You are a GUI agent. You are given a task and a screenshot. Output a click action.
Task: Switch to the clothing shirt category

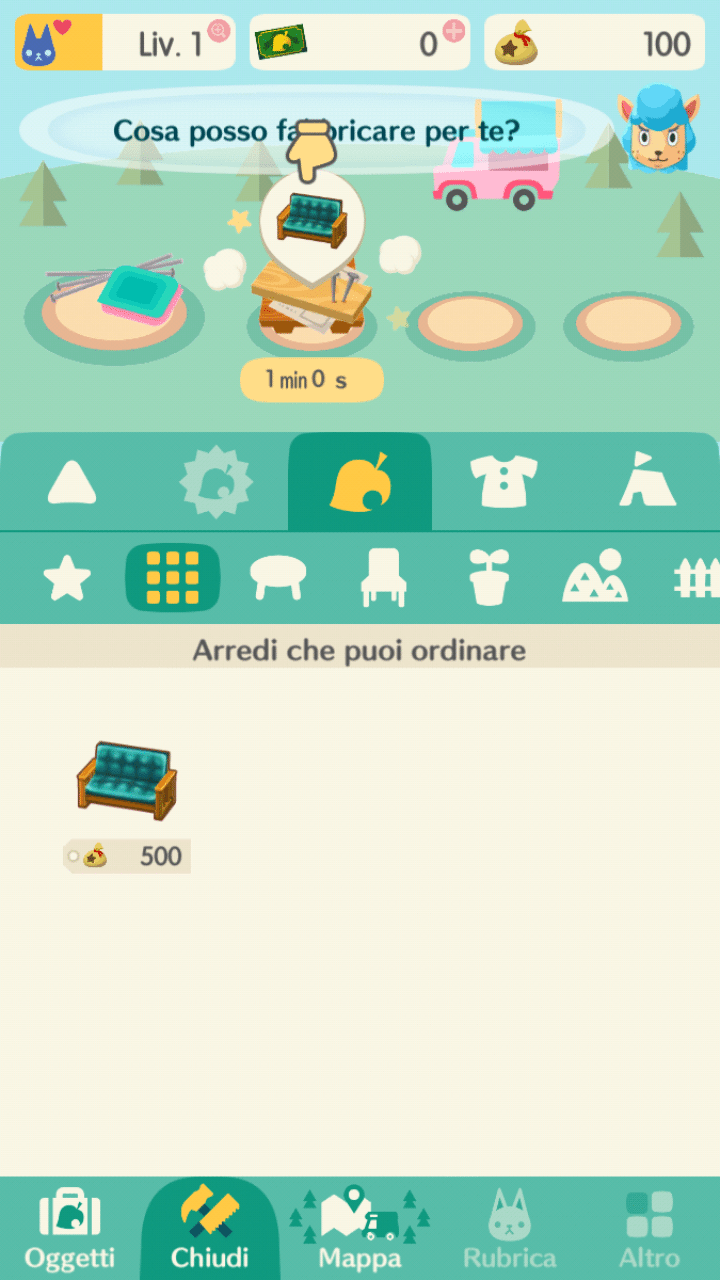(x=504, y=482)
